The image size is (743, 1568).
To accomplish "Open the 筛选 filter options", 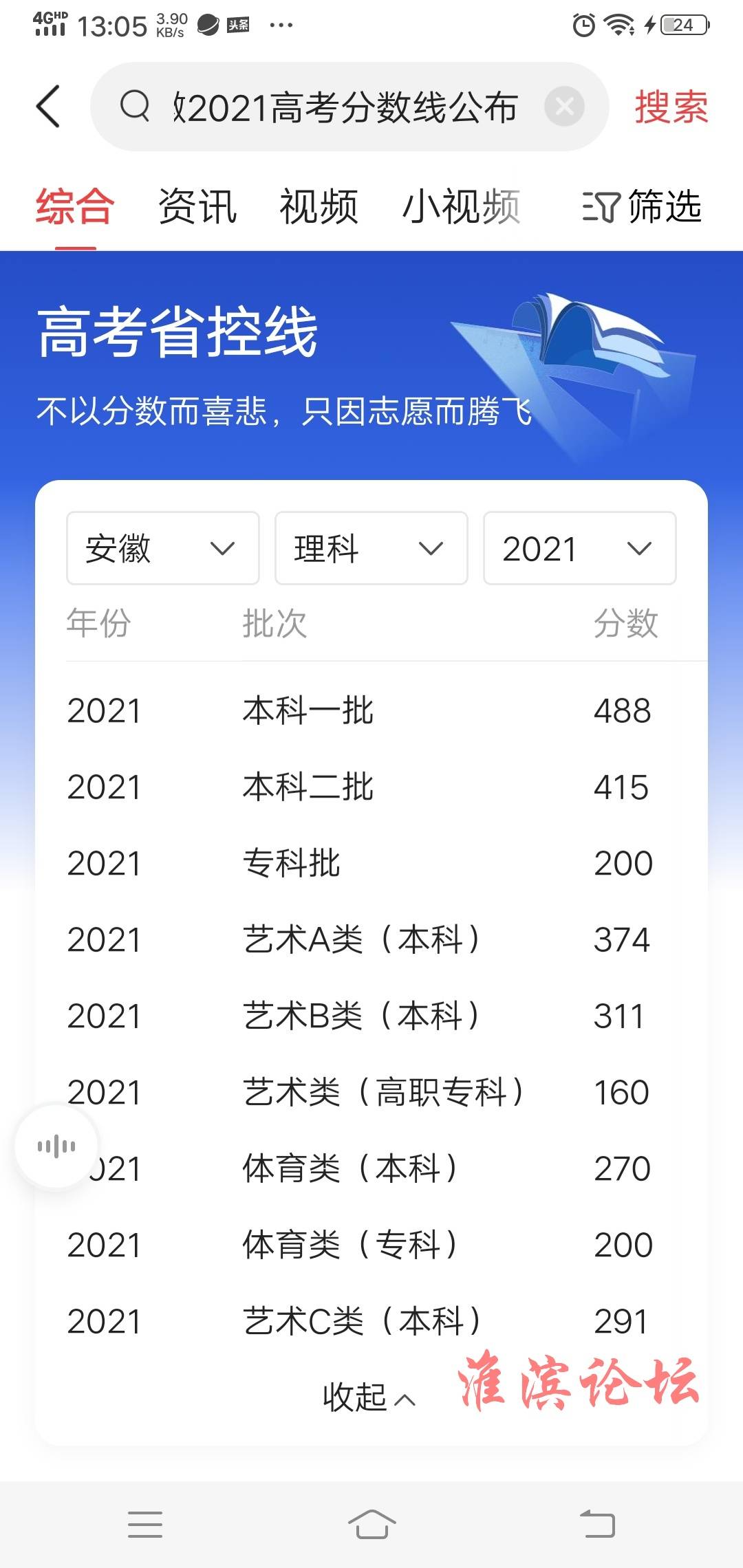I will coord(642,206).
